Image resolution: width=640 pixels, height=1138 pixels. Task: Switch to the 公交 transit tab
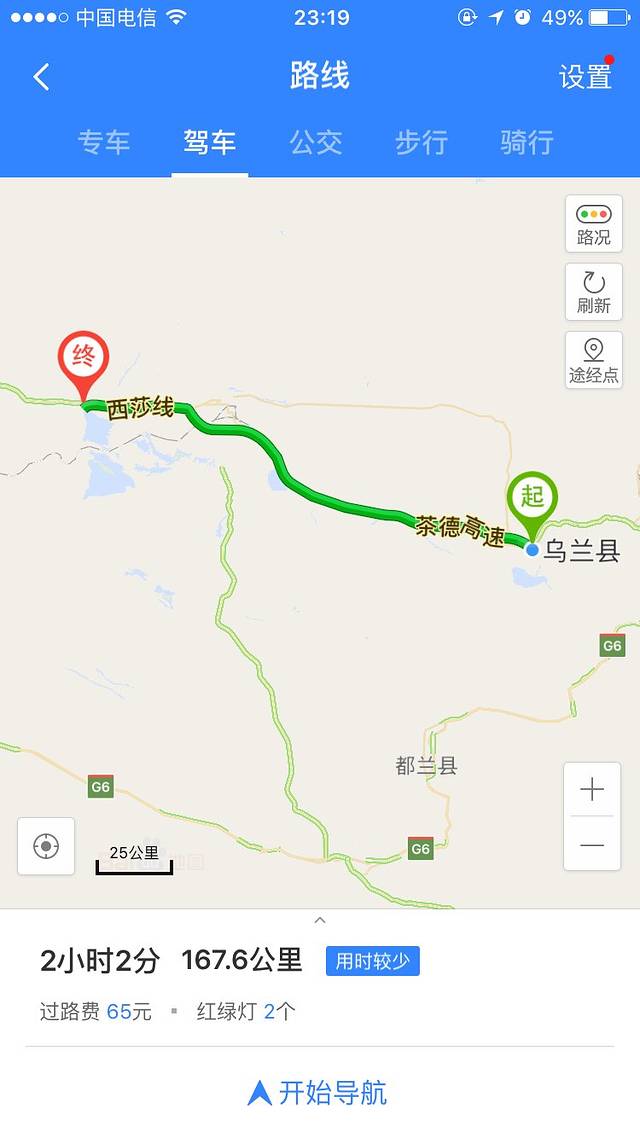coord(316,142)
